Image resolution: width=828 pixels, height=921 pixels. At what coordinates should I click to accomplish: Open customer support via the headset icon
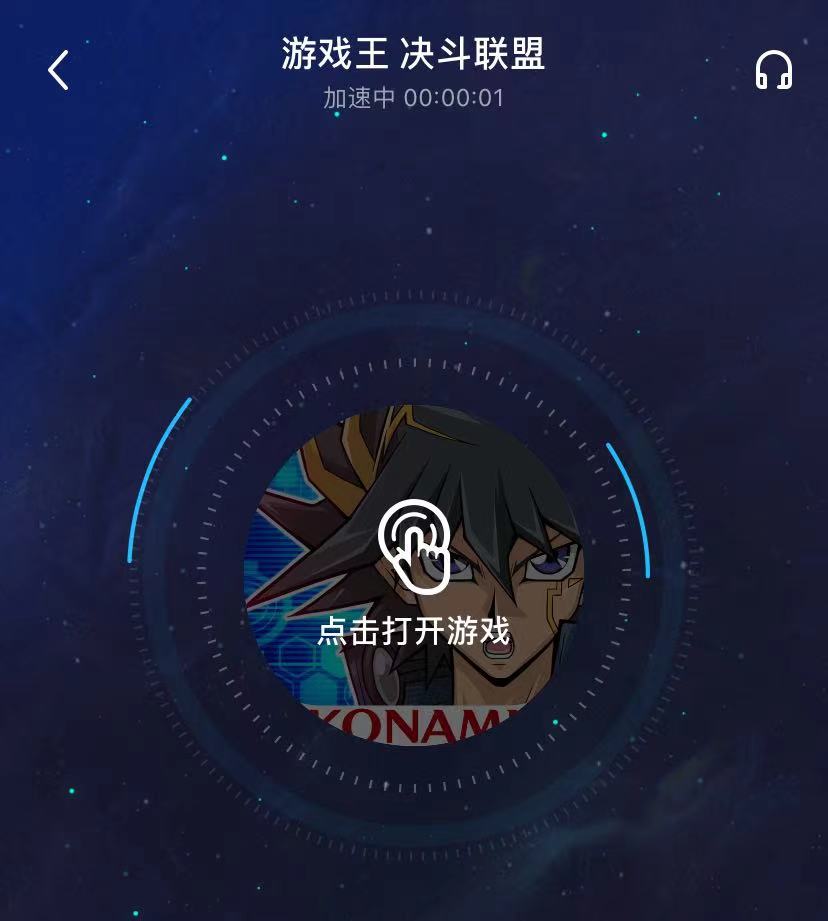tap(773, 71)
